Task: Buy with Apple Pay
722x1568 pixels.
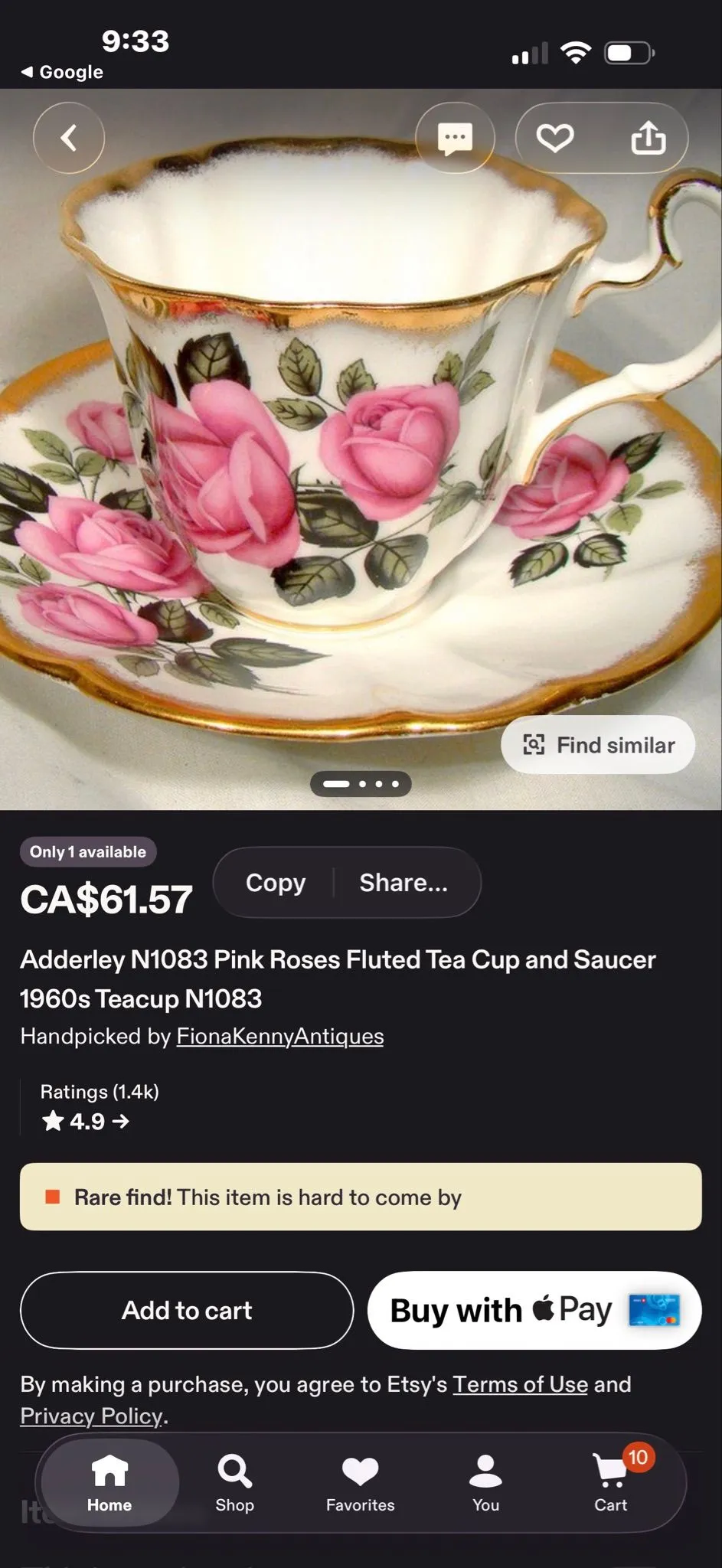Action: click(534, 1310)
